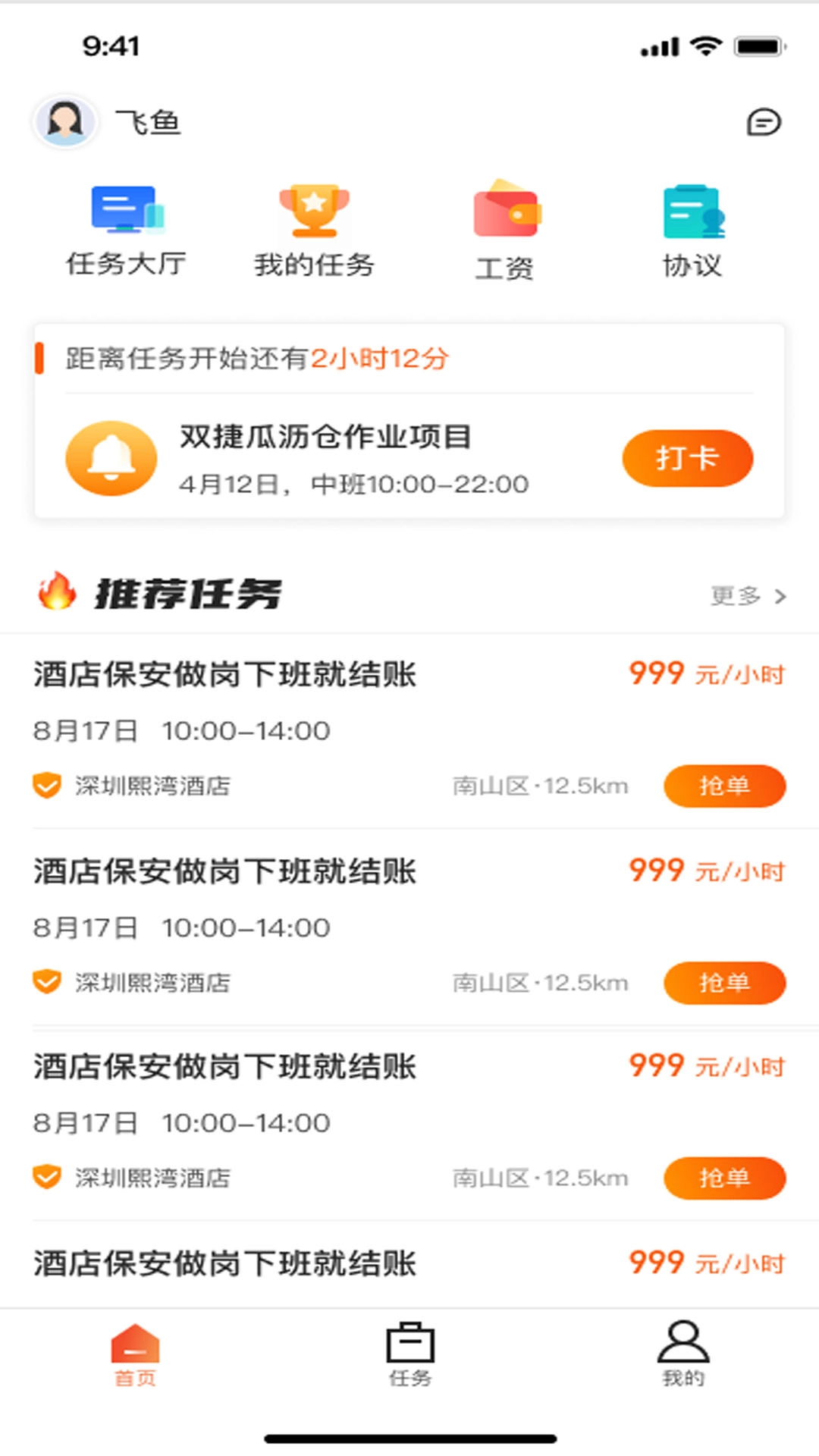Switch to the 我的 tab at bottom
The width and height of the screenshot is (819, 1456).
pyautogui.click(x=682, y=1357)
